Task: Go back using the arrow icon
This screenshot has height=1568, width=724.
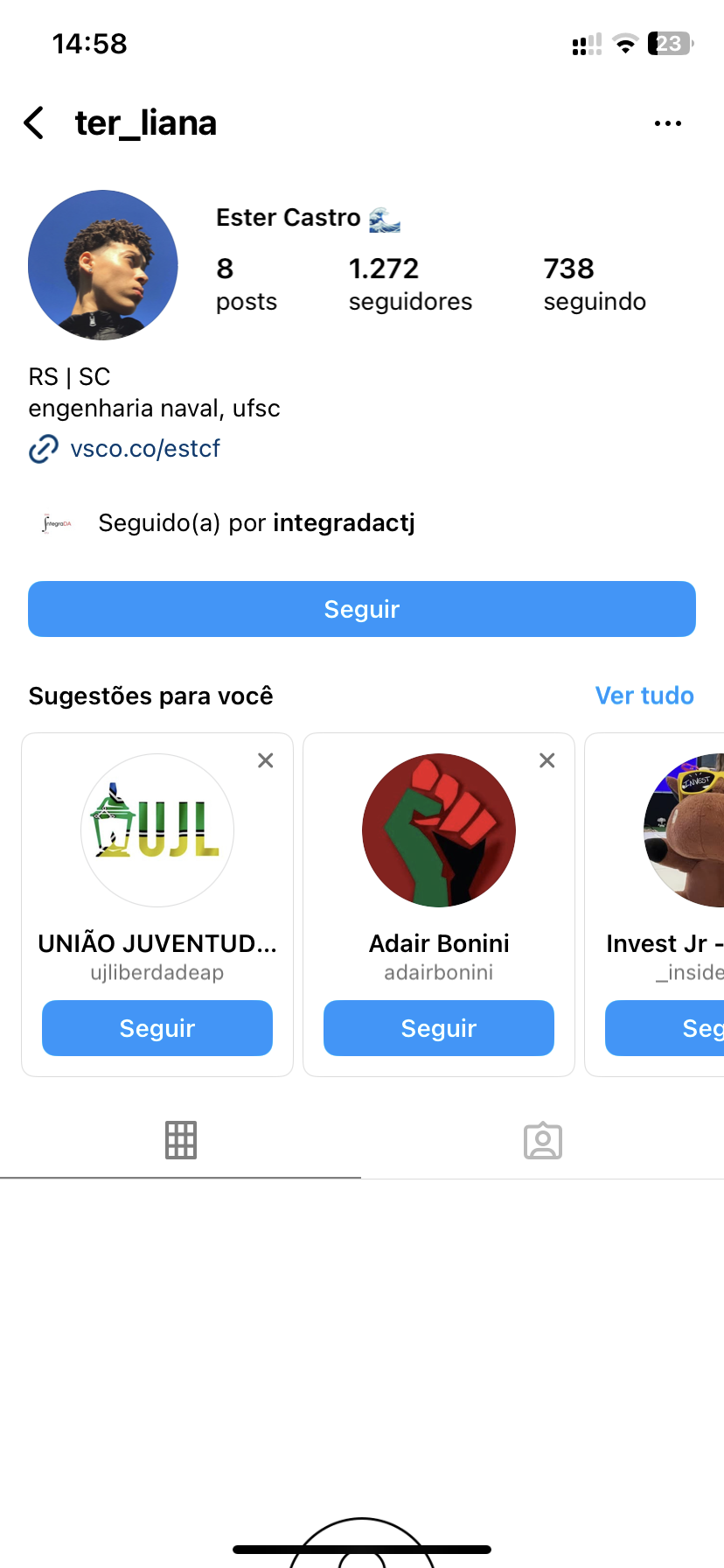Action: [x=35, y=123]
